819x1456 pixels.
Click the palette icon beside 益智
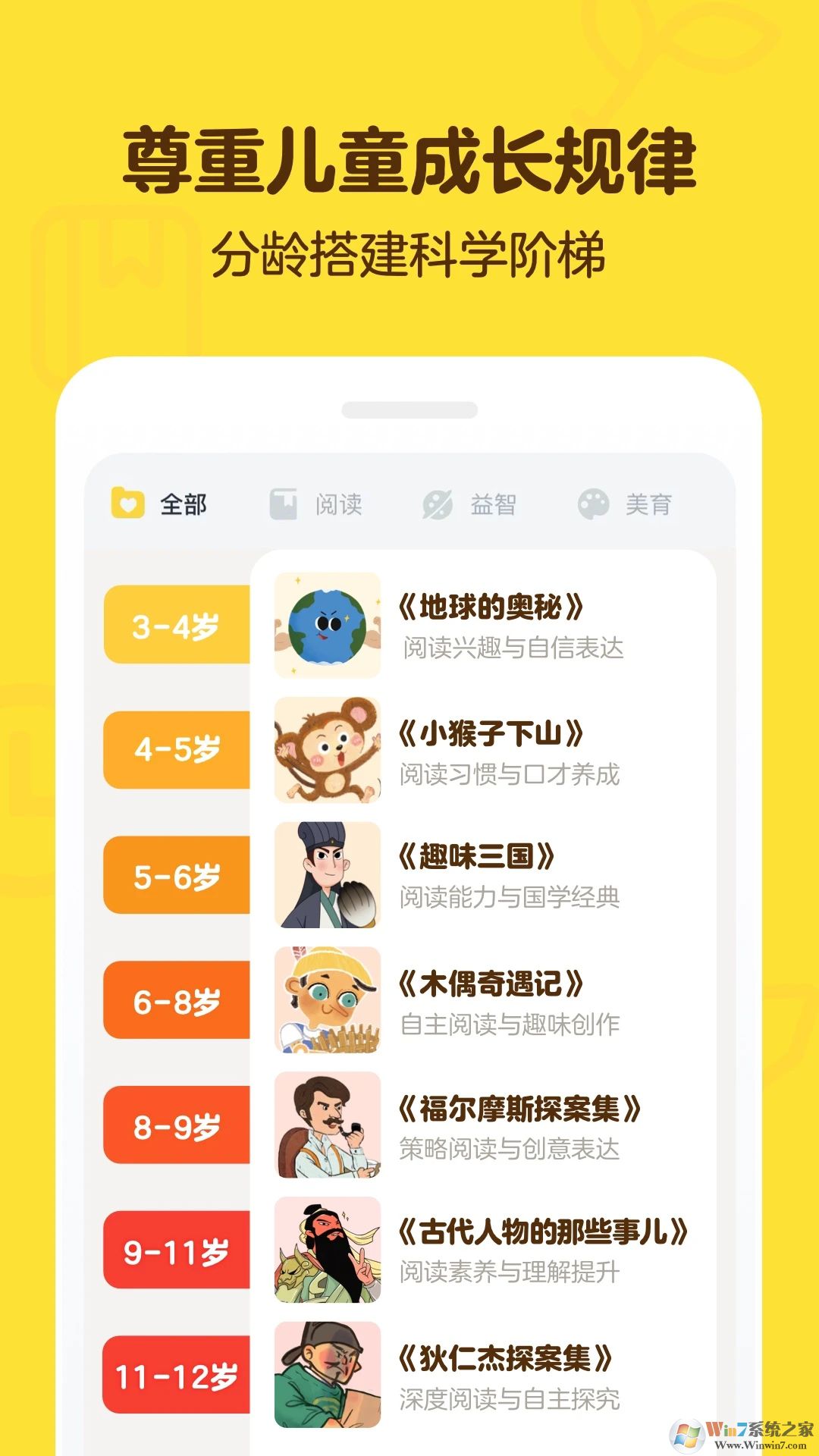tap(438, 504)
